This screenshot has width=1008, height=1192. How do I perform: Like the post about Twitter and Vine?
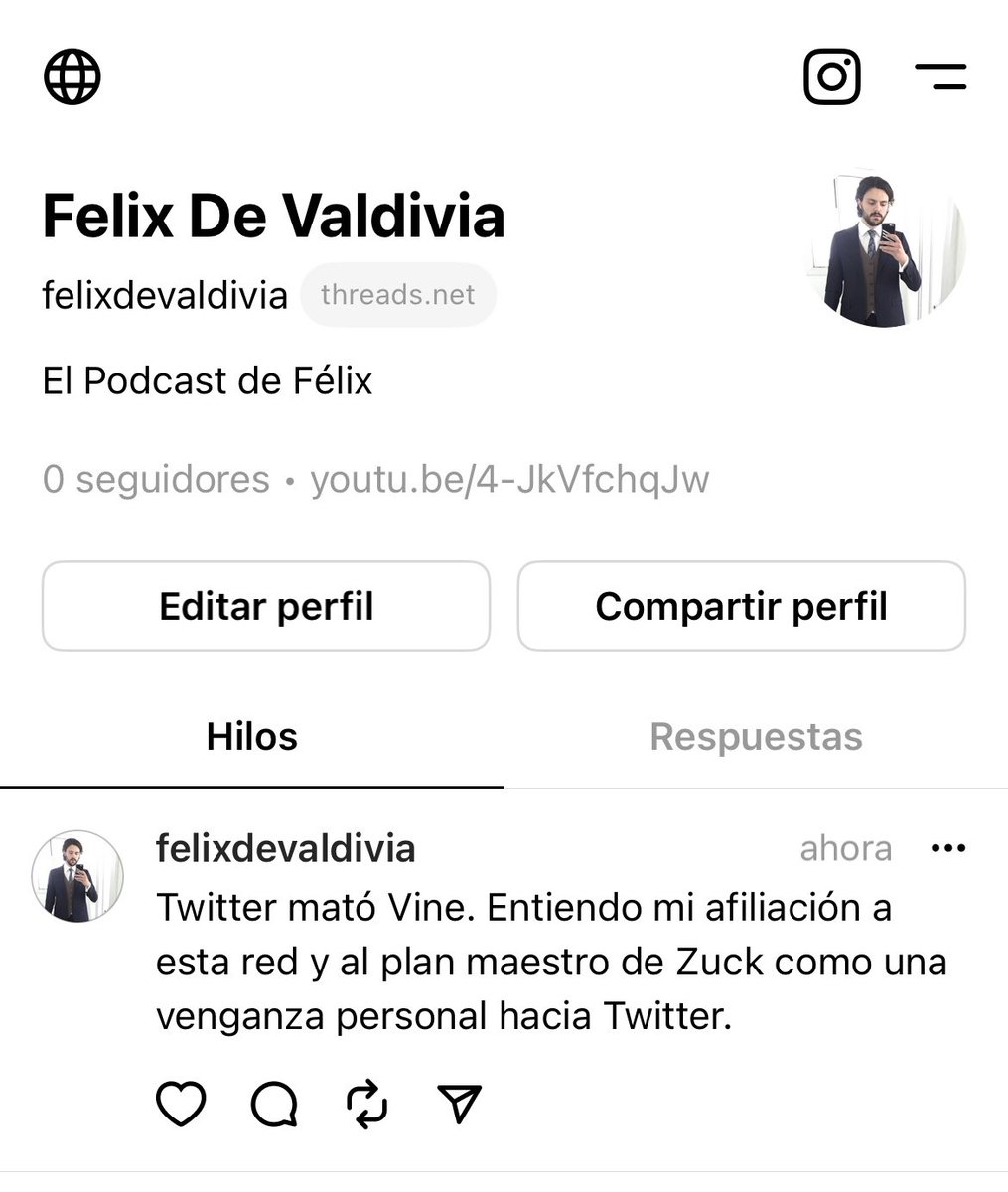tap(182, 1103)
